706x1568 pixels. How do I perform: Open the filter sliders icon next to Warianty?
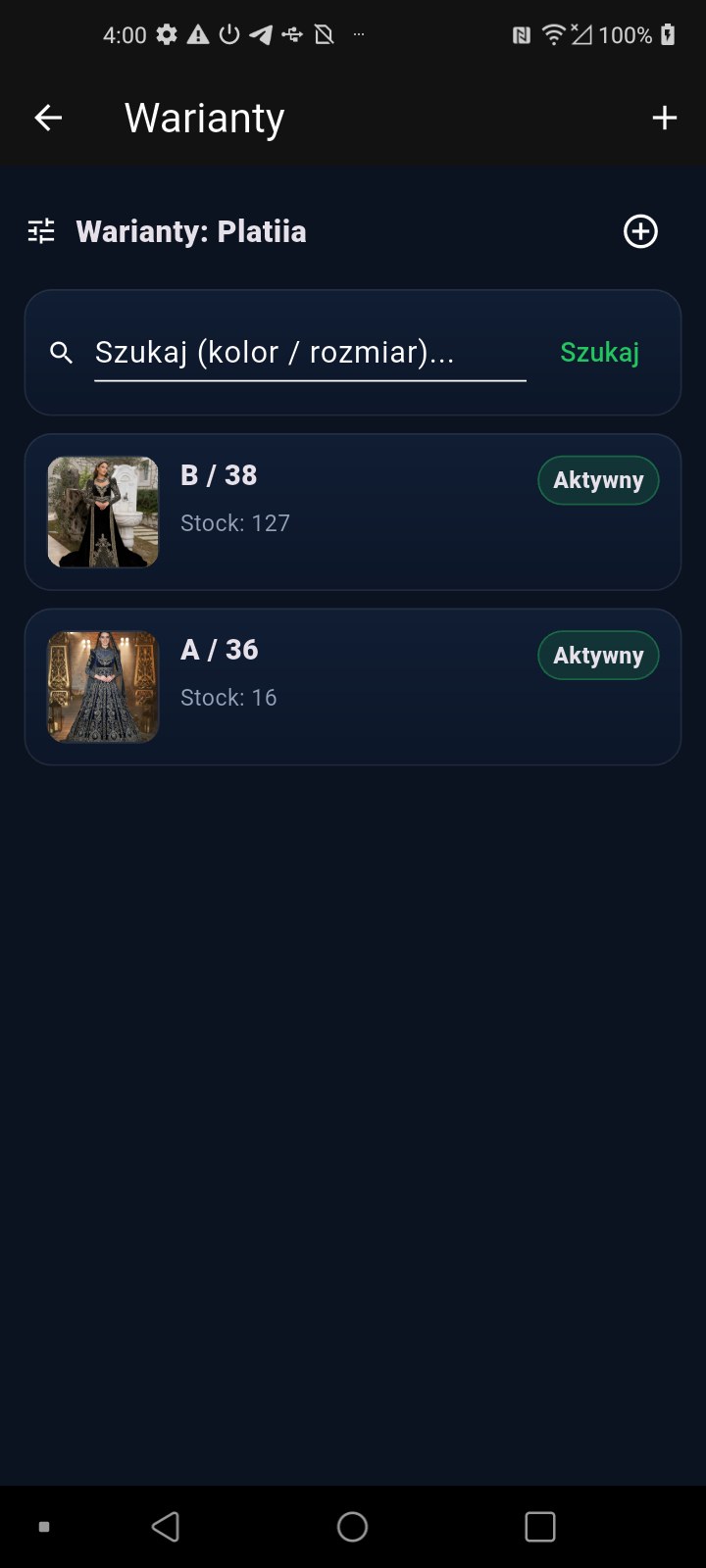coord(41,232)
